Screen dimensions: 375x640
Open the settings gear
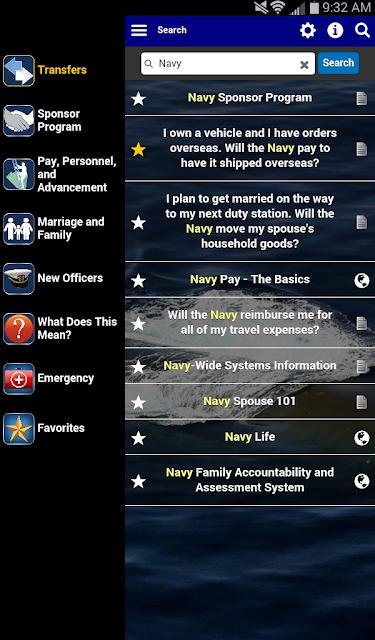pyautogui.click(x=308, y=30)
